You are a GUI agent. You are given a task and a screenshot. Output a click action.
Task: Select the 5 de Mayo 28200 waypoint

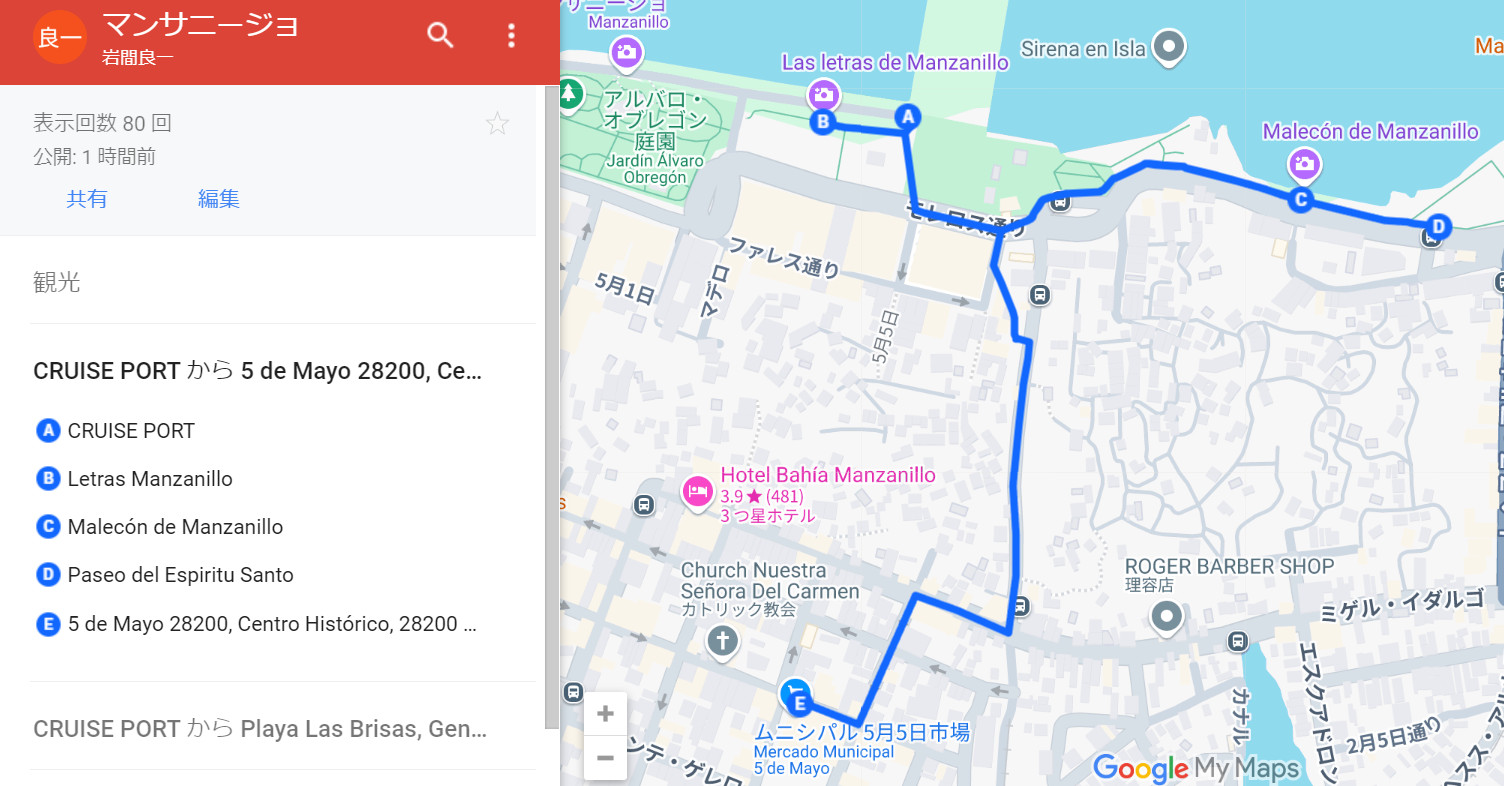[270, 624]
